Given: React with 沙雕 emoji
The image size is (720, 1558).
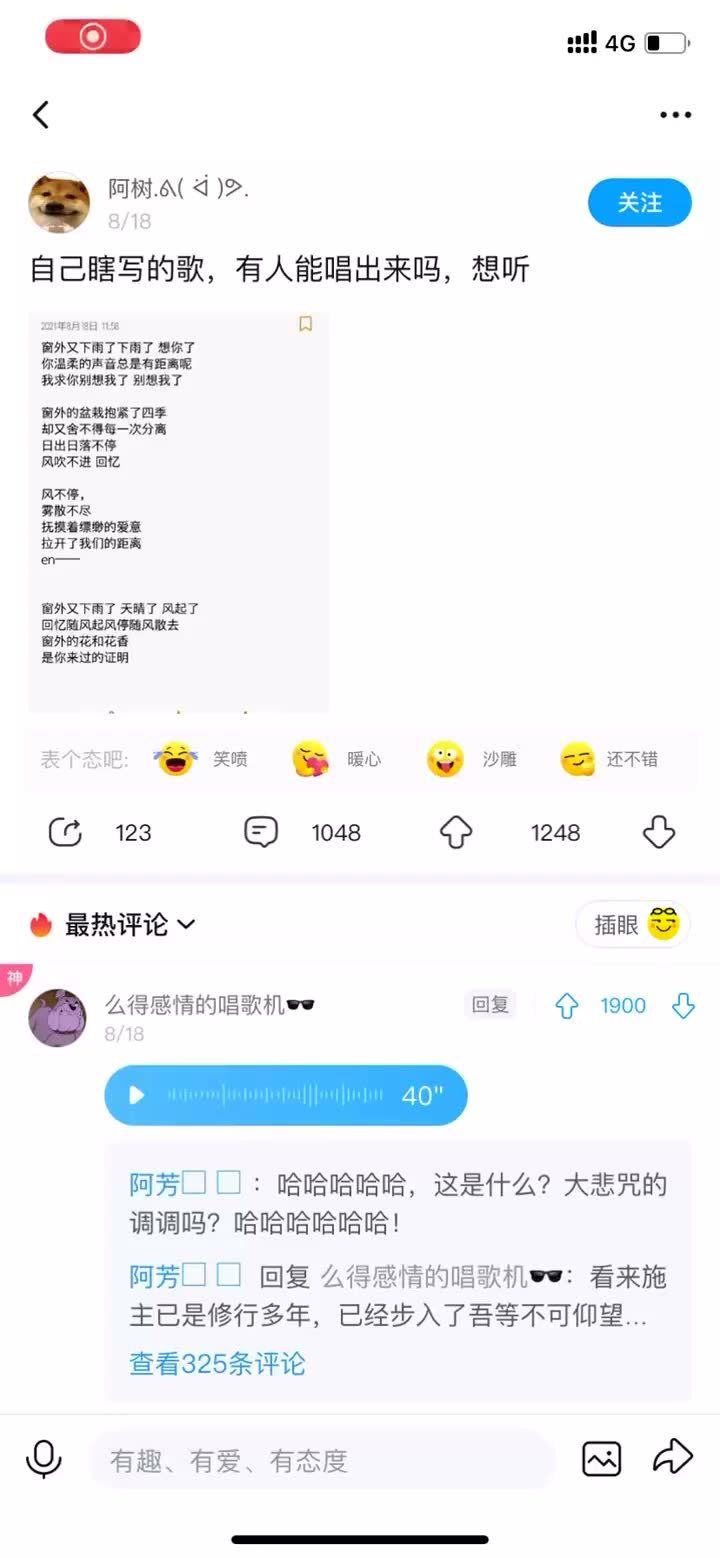Looking at the screenshot, I should (x=446, y=759).
